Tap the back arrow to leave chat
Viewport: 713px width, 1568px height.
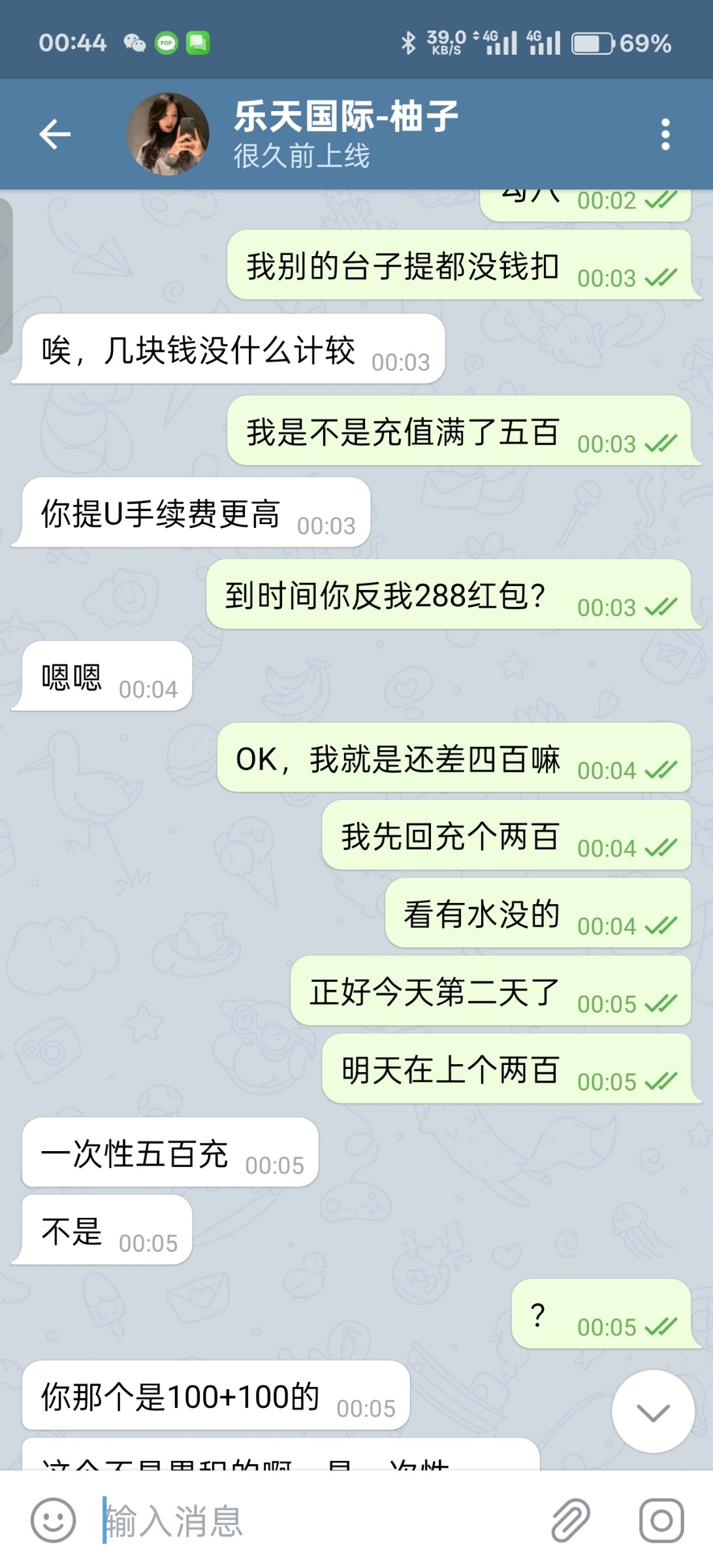tap(54, 134)
